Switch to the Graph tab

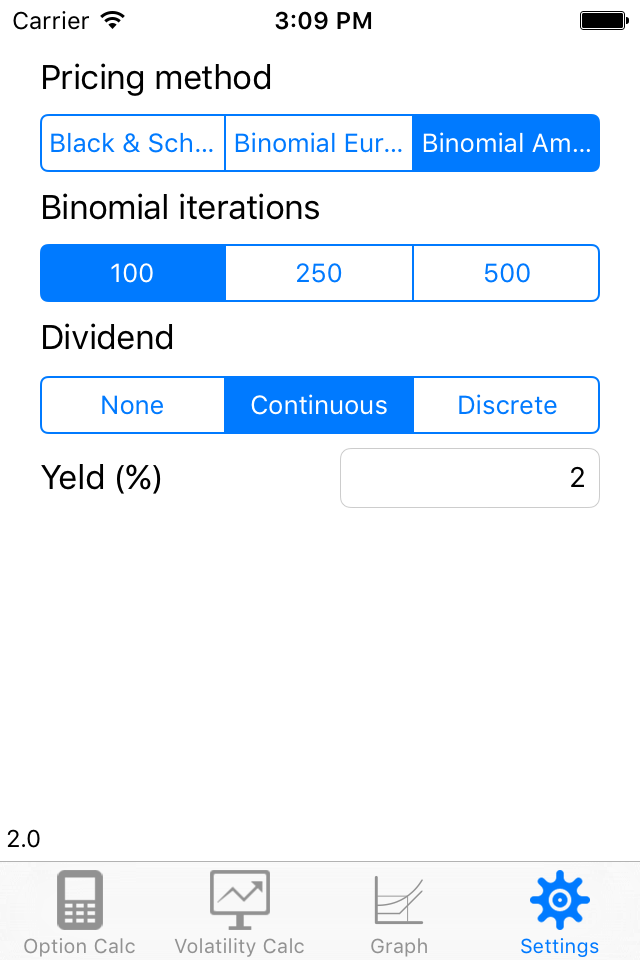click(x=399, y=912)
